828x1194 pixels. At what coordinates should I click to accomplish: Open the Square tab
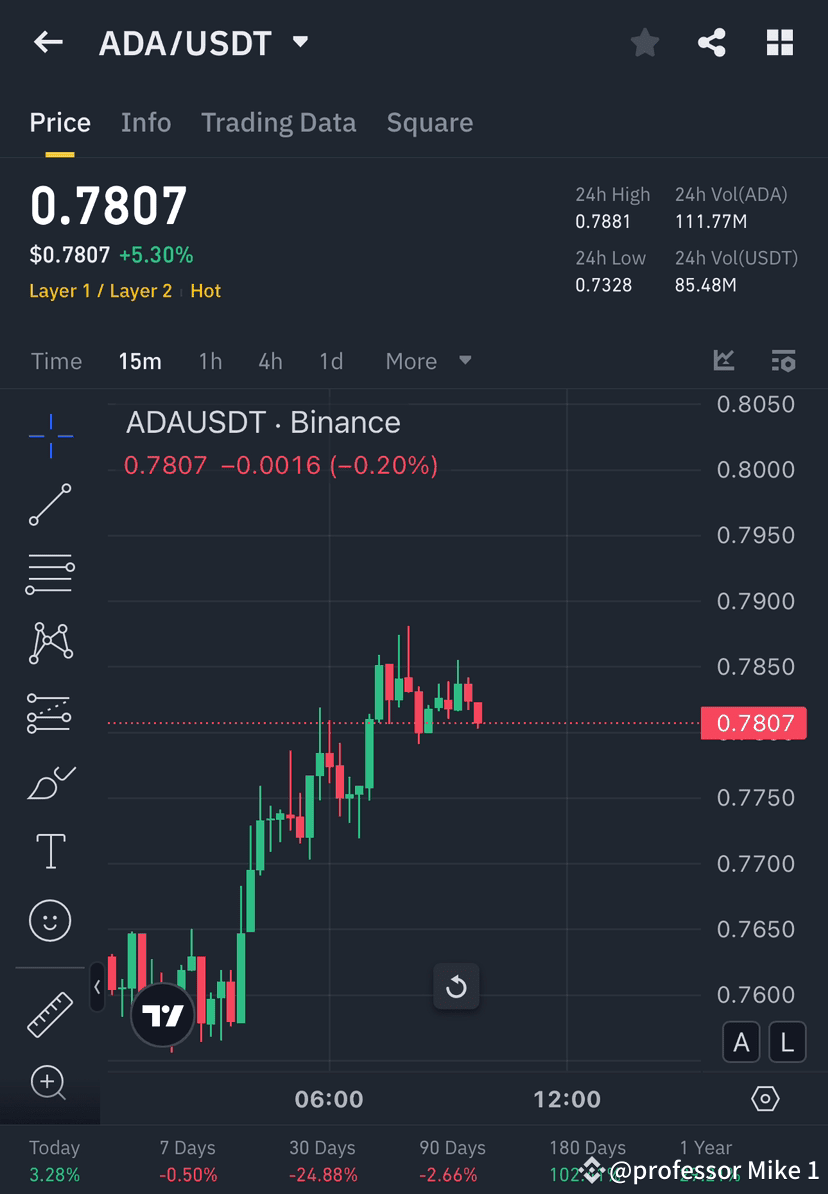click(x=429, y=122)
